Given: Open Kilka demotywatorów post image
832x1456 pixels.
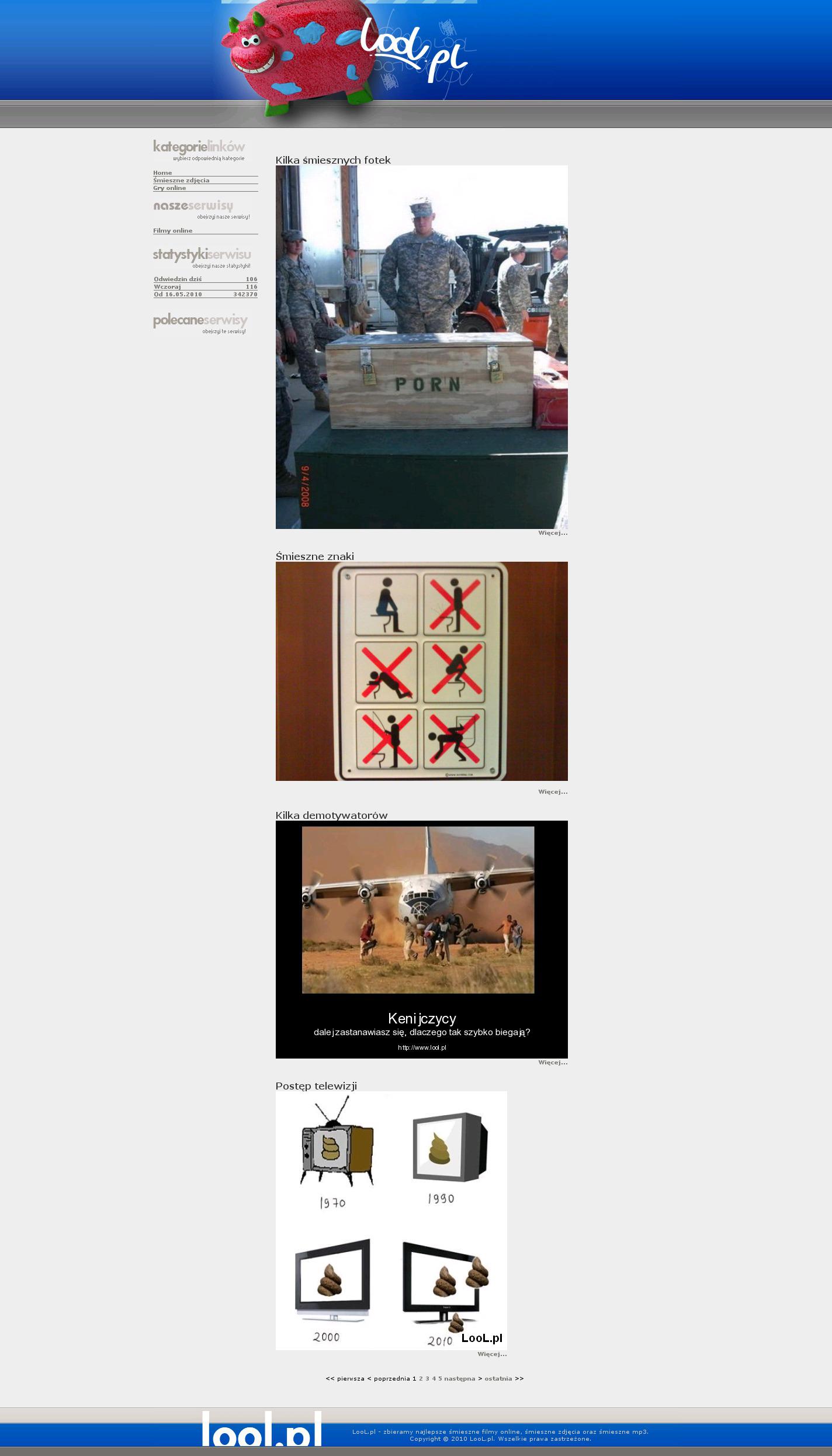Looking at the screenshot, I should 421,939.
